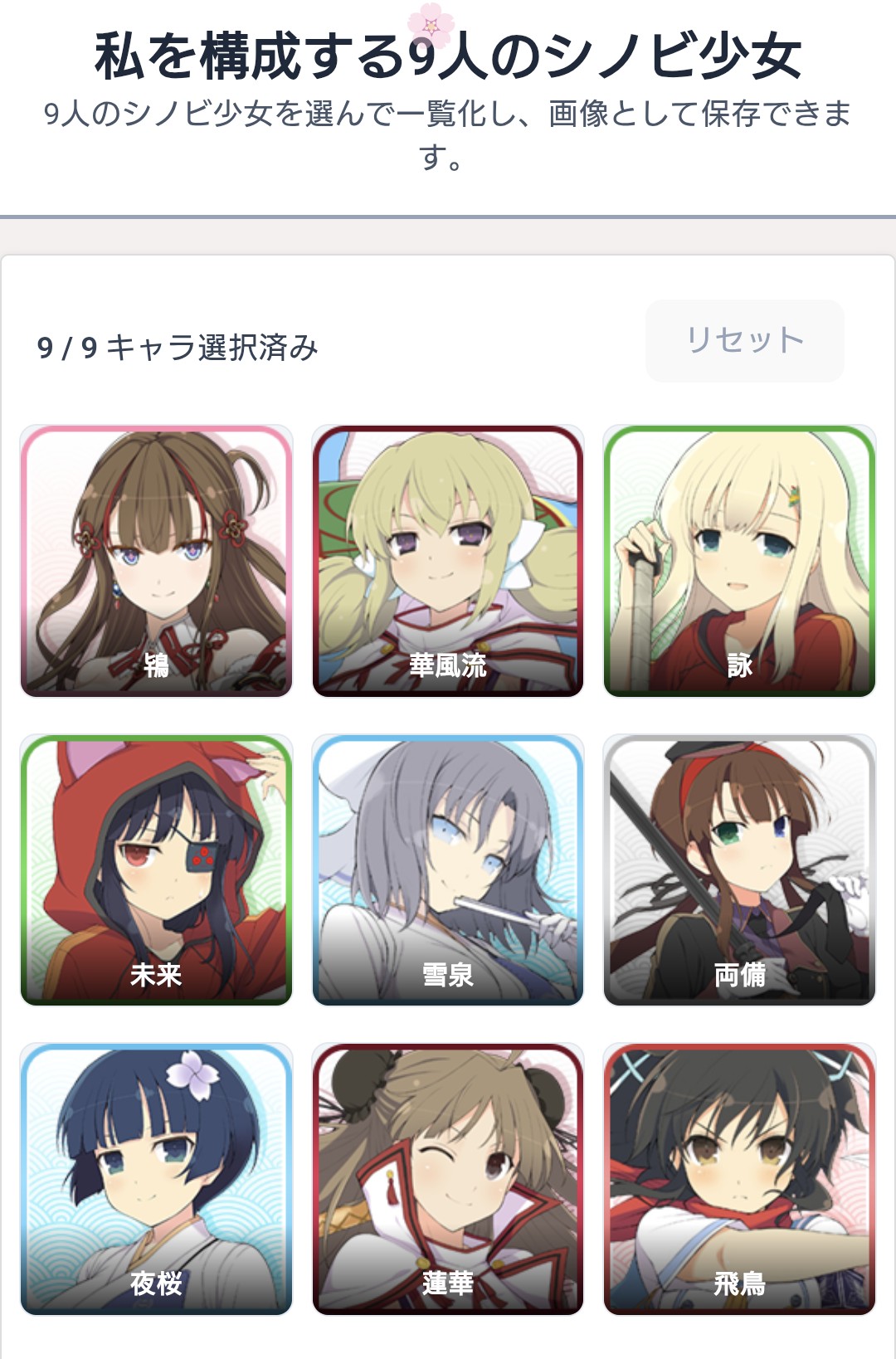Viewport: 896px width, 1359px height.
Task: Tap the リセット button
Action: tap(744, 340)
